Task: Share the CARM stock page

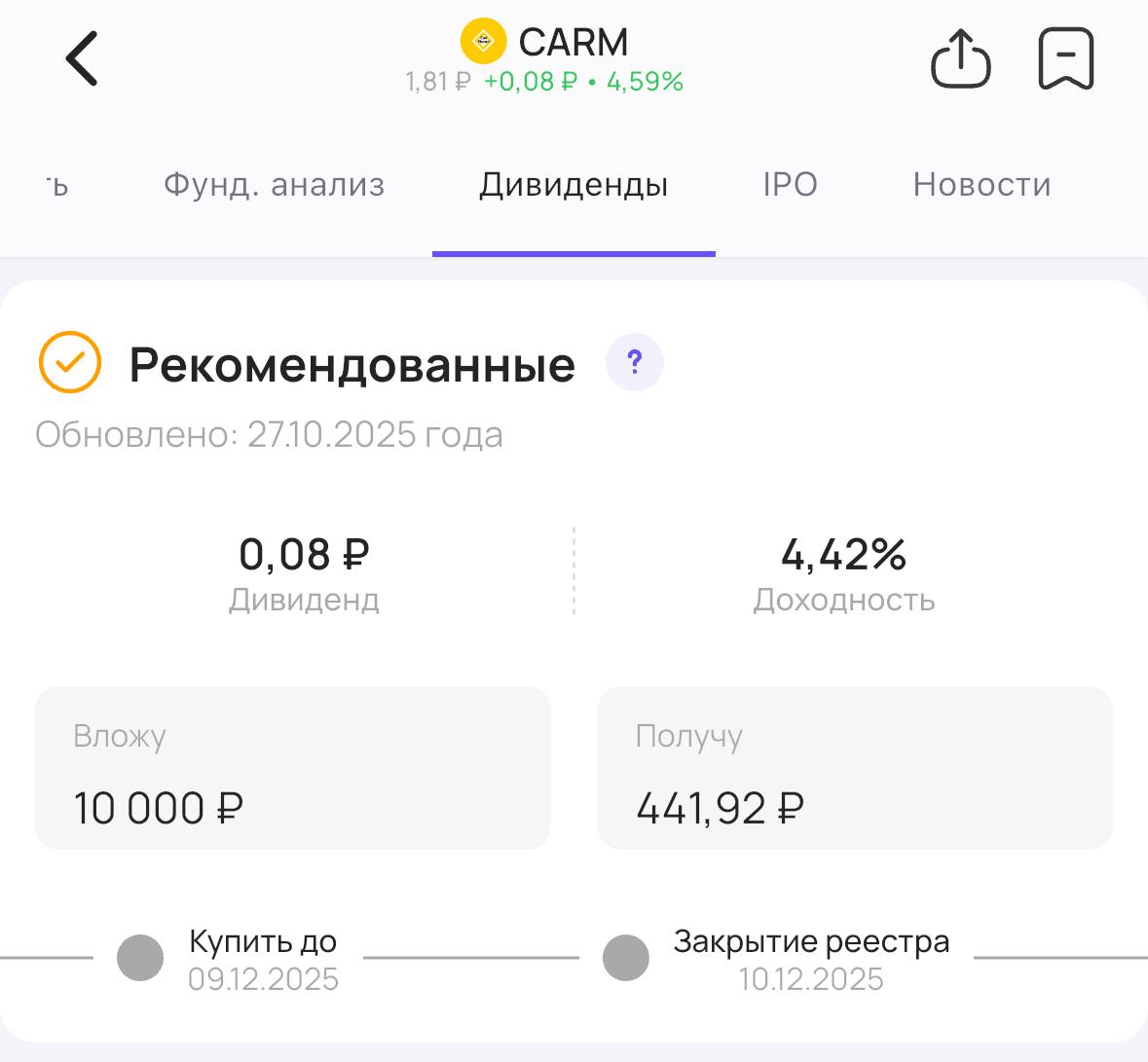Action: [960, 58]
